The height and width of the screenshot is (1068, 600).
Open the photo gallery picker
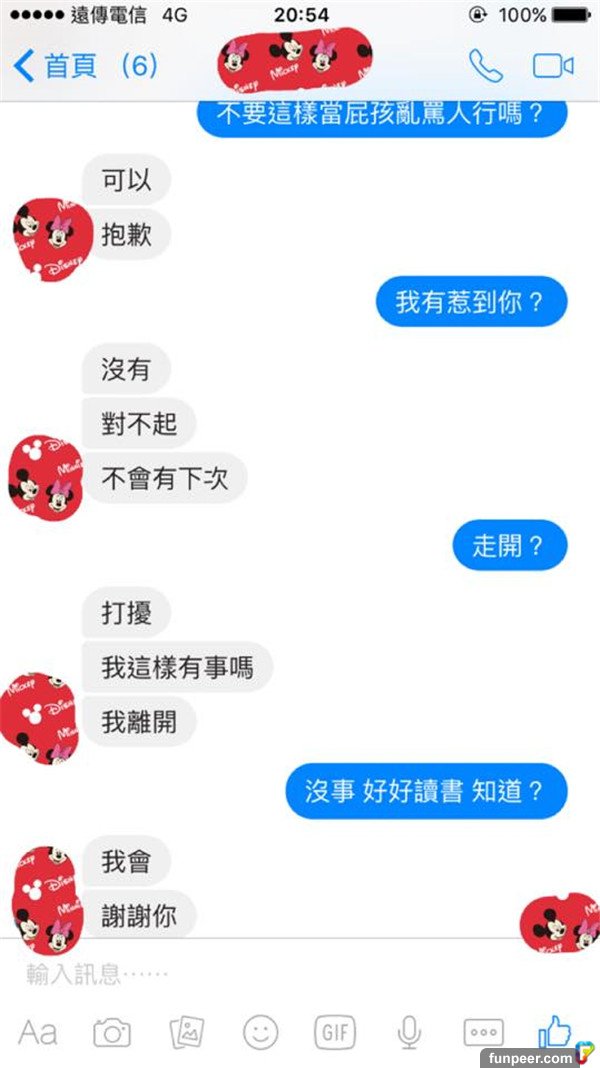[187, 1032]
